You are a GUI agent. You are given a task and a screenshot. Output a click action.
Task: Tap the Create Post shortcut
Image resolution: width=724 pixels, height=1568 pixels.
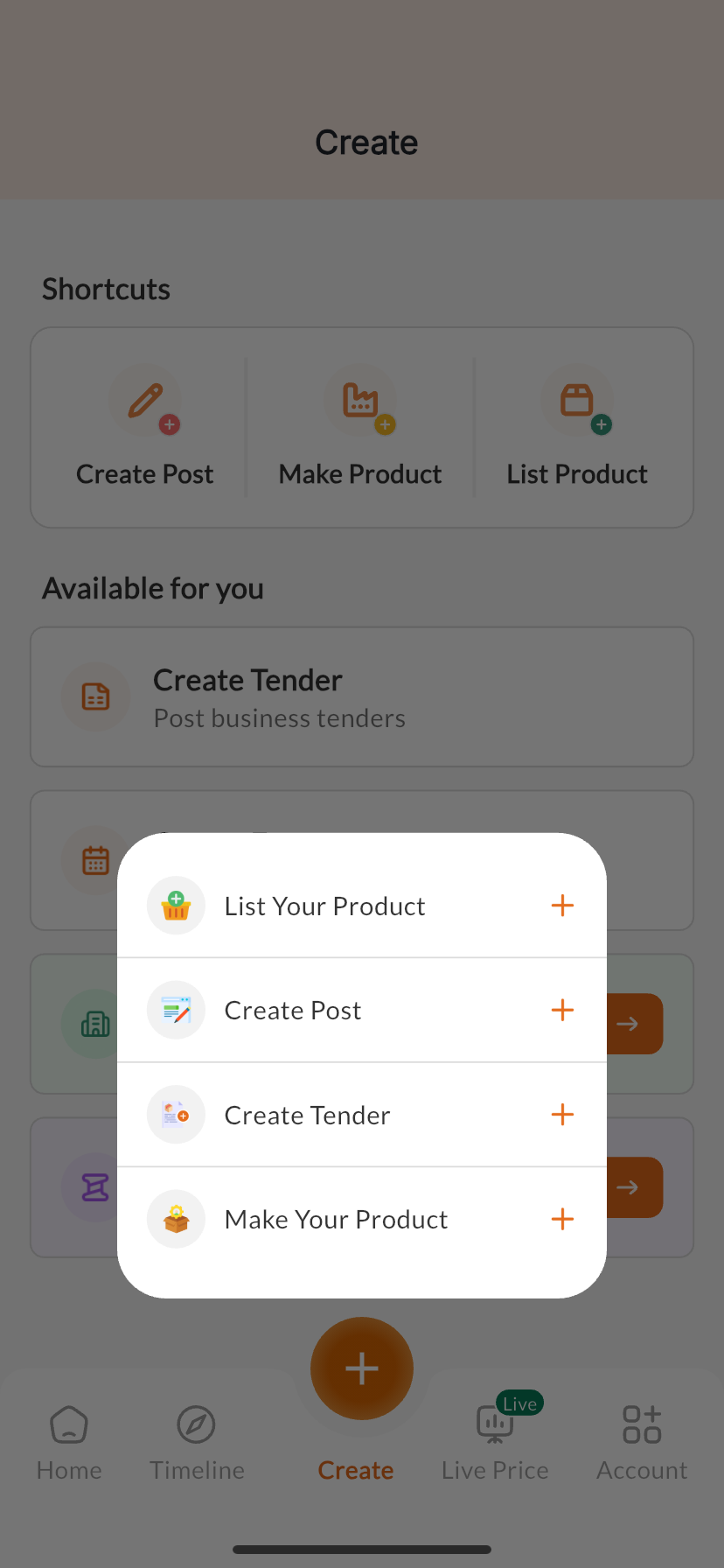(x=145, y=427)
